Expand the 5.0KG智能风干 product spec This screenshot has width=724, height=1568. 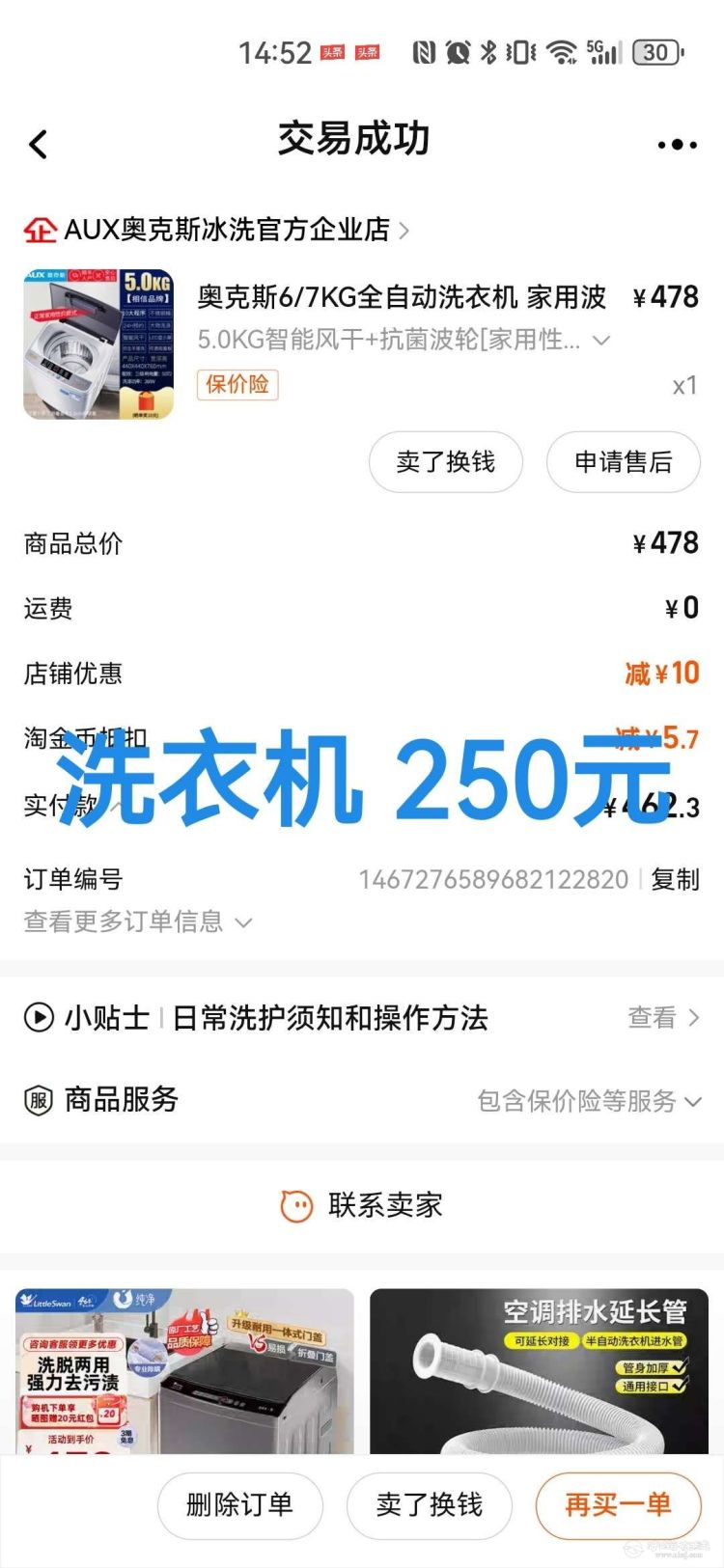600,340
